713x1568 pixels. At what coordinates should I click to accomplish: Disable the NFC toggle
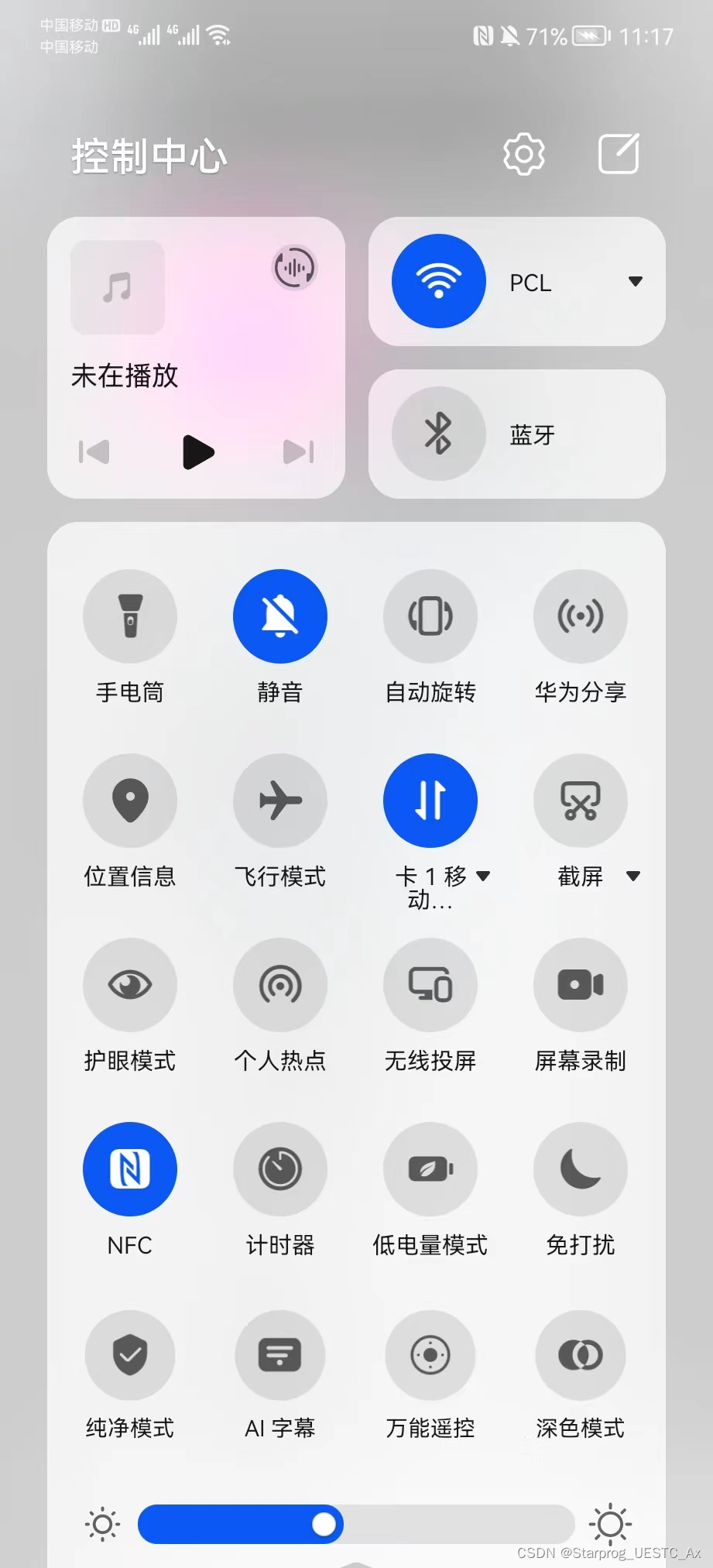tap(130, 1169)
